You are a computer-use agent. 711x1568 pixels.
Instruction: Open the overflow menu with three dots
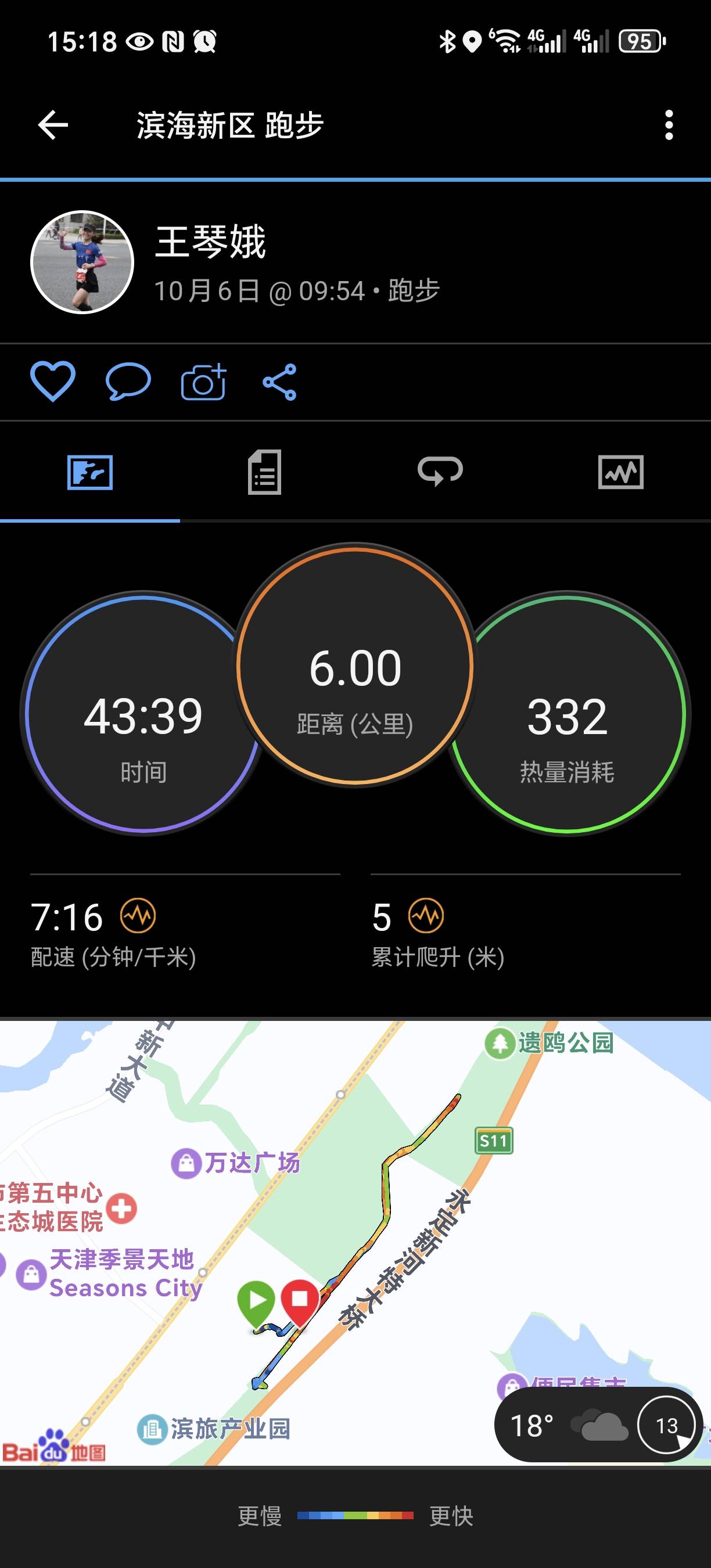[669, 126]
